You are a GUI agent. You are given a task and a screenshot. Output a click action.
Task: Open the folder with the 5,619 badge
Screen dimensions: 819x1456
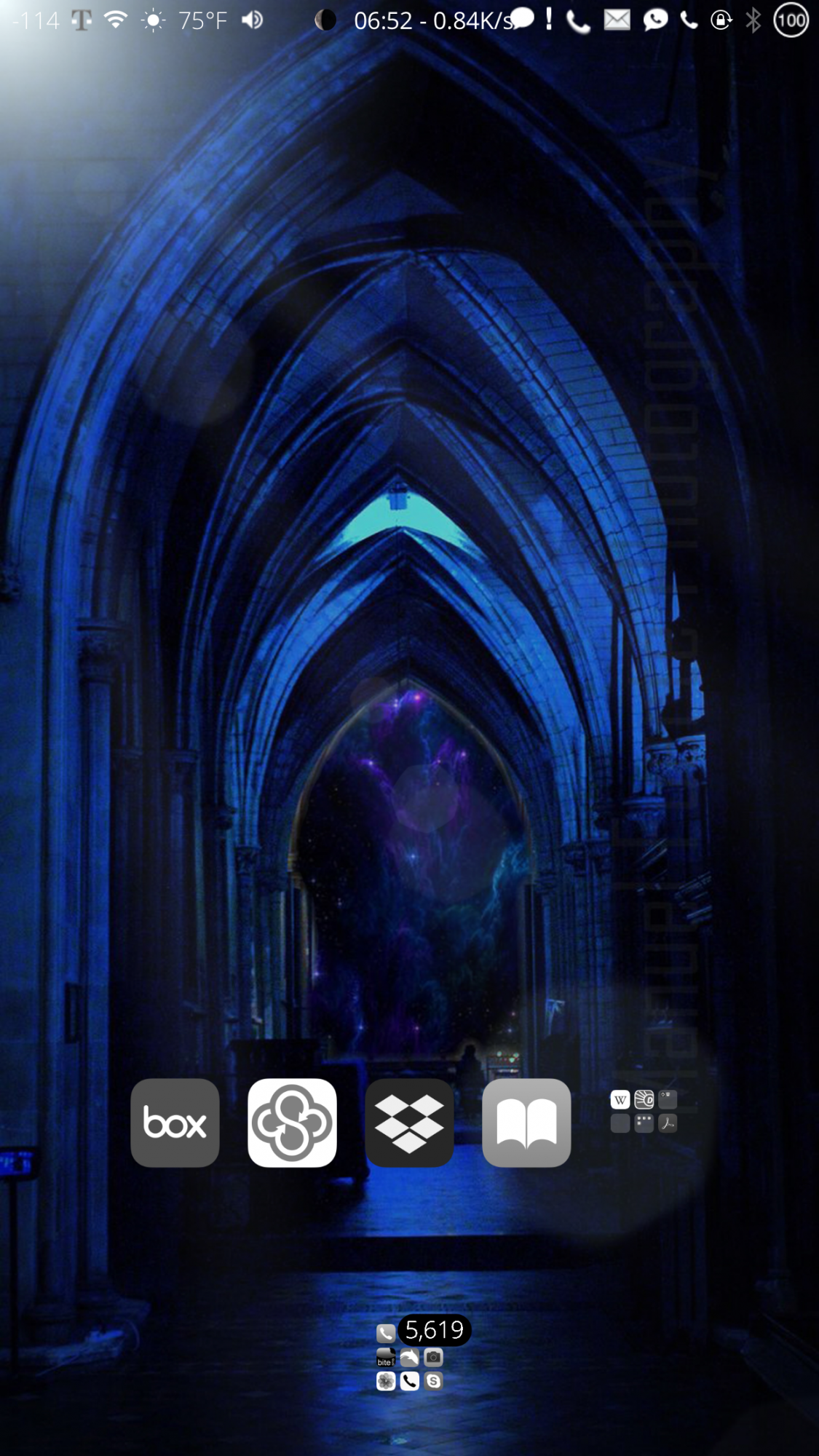click(x=410, y=1358)
